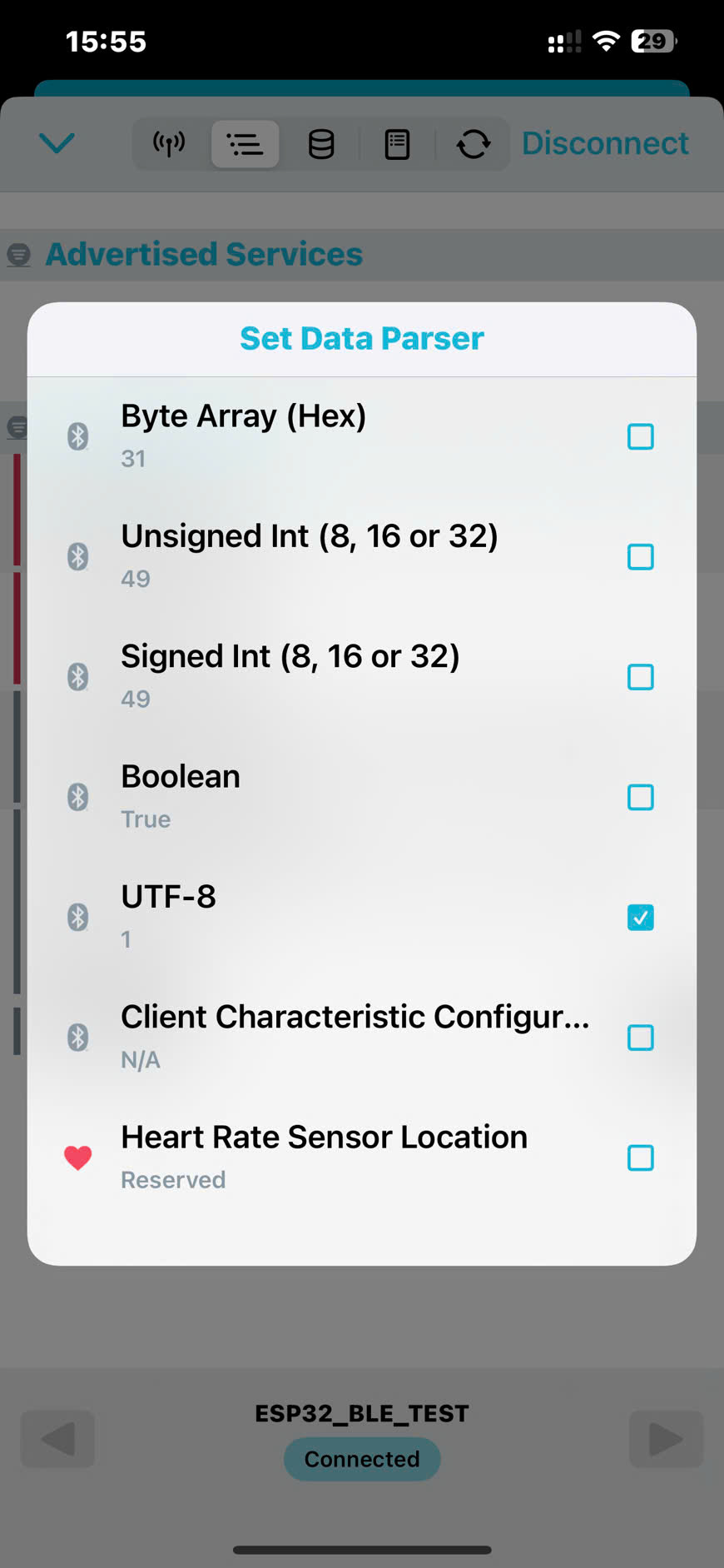Open the log document tab
The image size is (724, 1568).
click(397, 144)
